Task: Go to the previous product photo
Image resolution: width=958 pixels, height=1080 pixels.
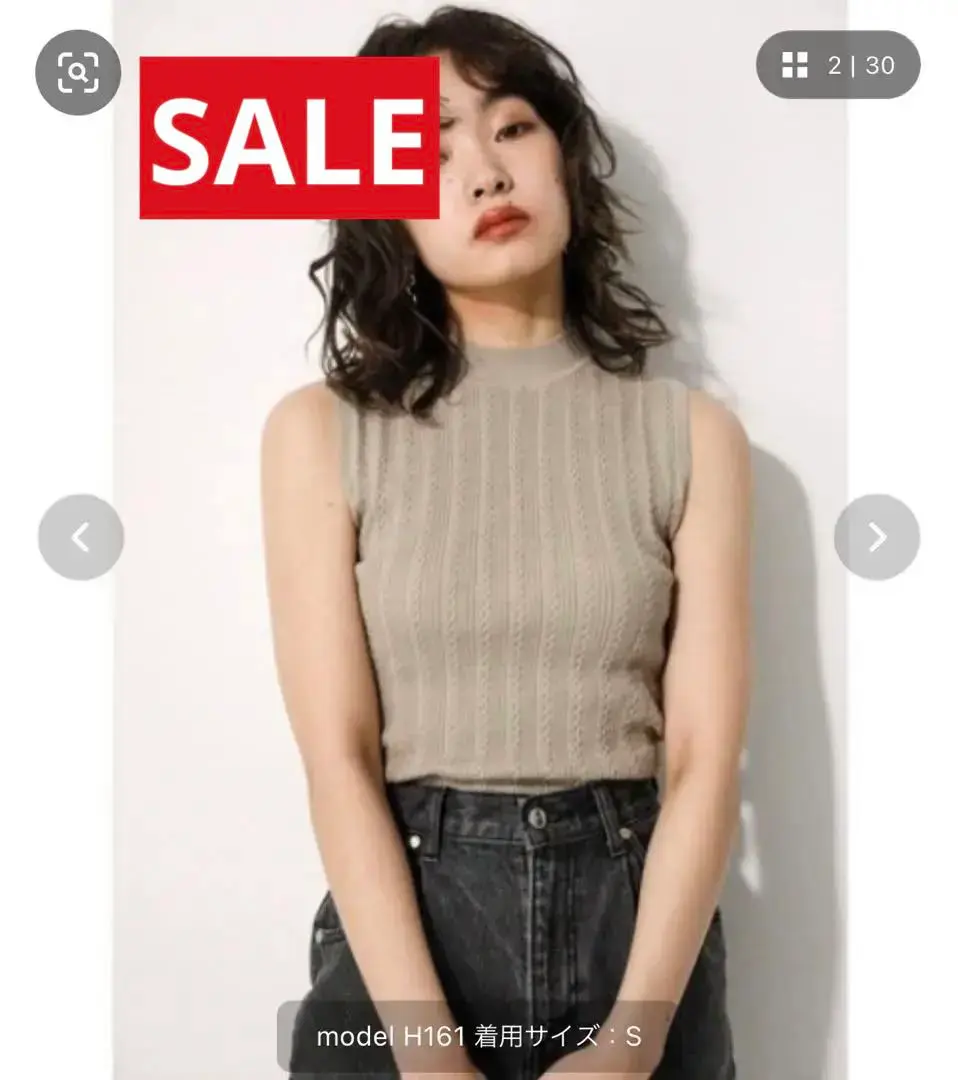Action: 81,537
